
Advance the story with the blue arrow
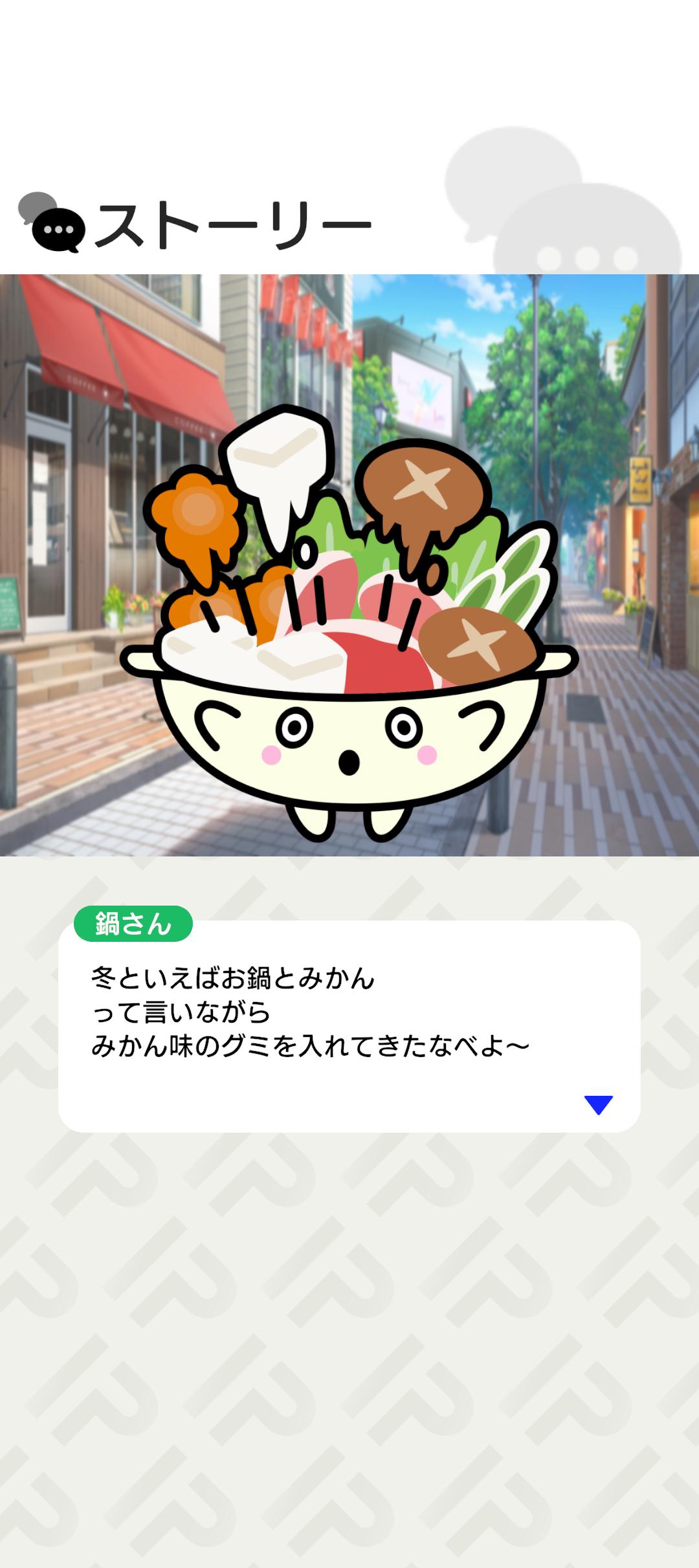tap(598, 1104)
